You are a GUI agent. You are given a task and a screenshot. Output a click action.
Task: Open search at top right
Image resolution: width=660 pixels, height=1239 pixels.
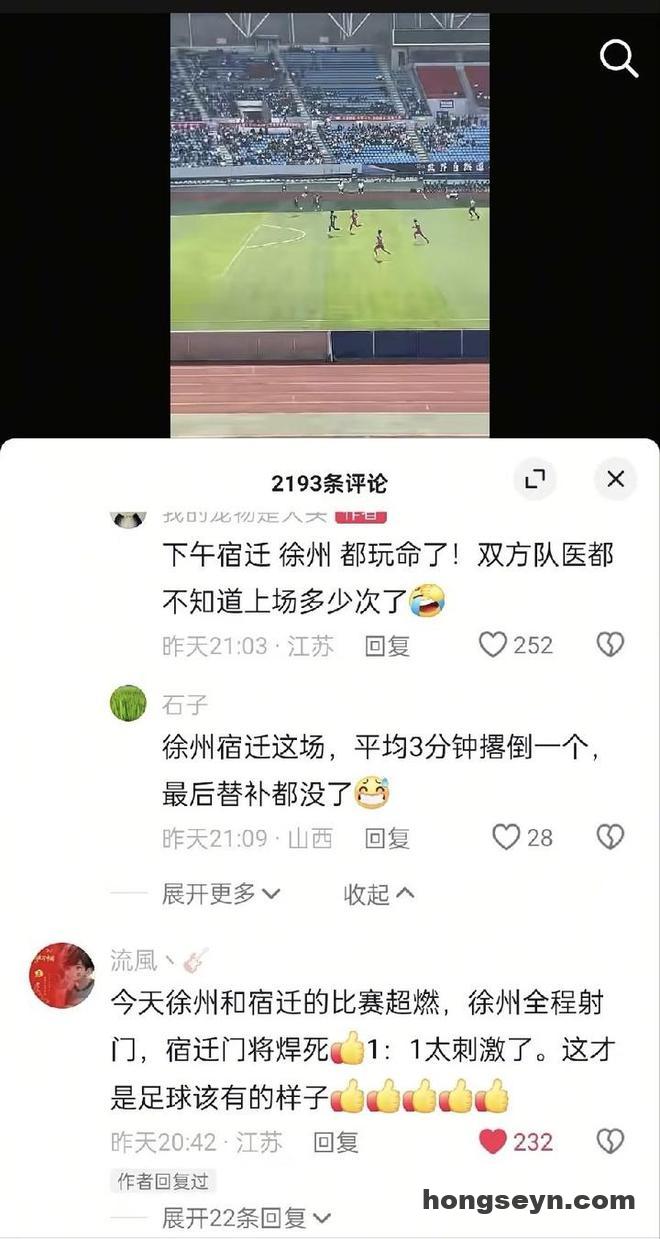[x=619, y=59]
